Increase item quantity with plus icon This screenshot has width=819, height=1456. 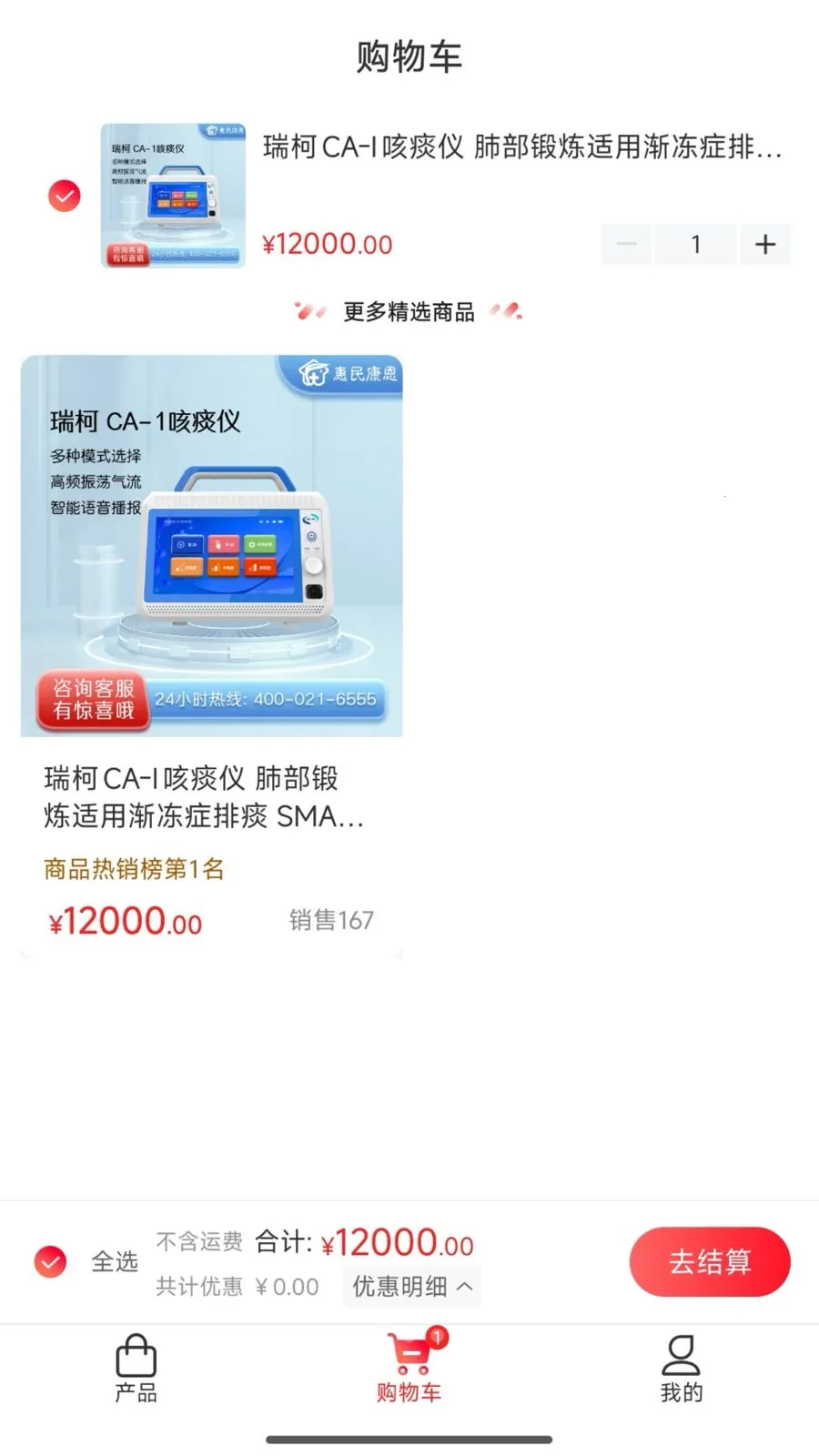pyautogui.click(x=765, y=244)
